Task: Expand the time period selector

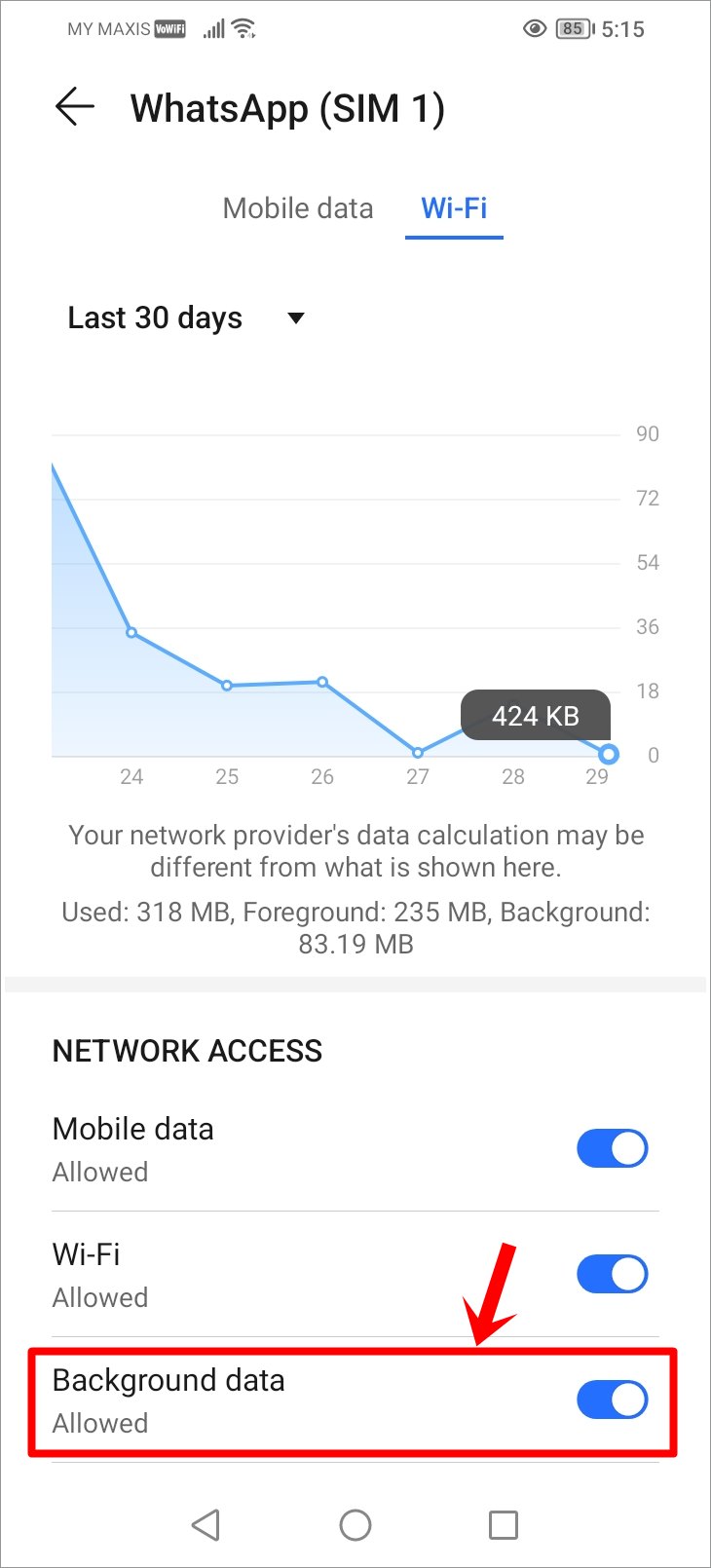Action: [185, 317]
